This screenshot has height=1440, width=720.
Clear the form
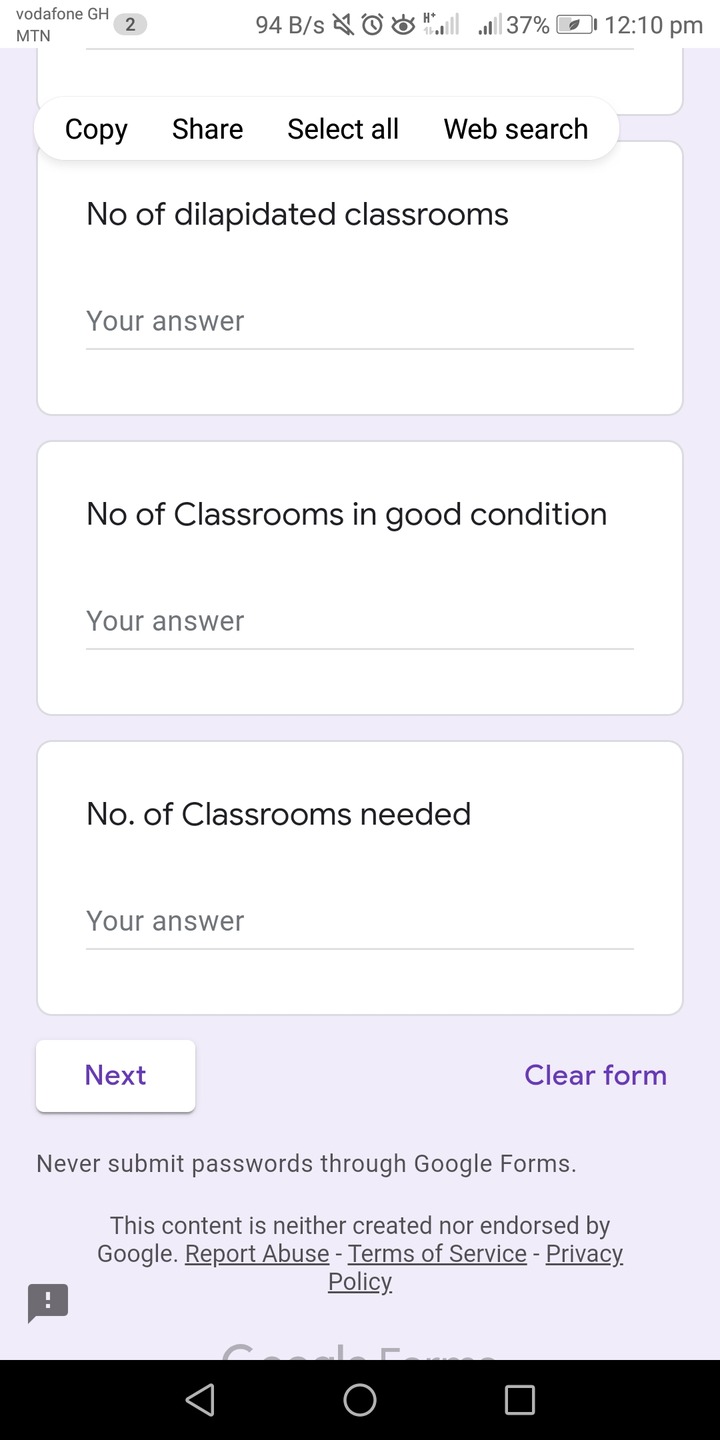tap(595, 1075)
